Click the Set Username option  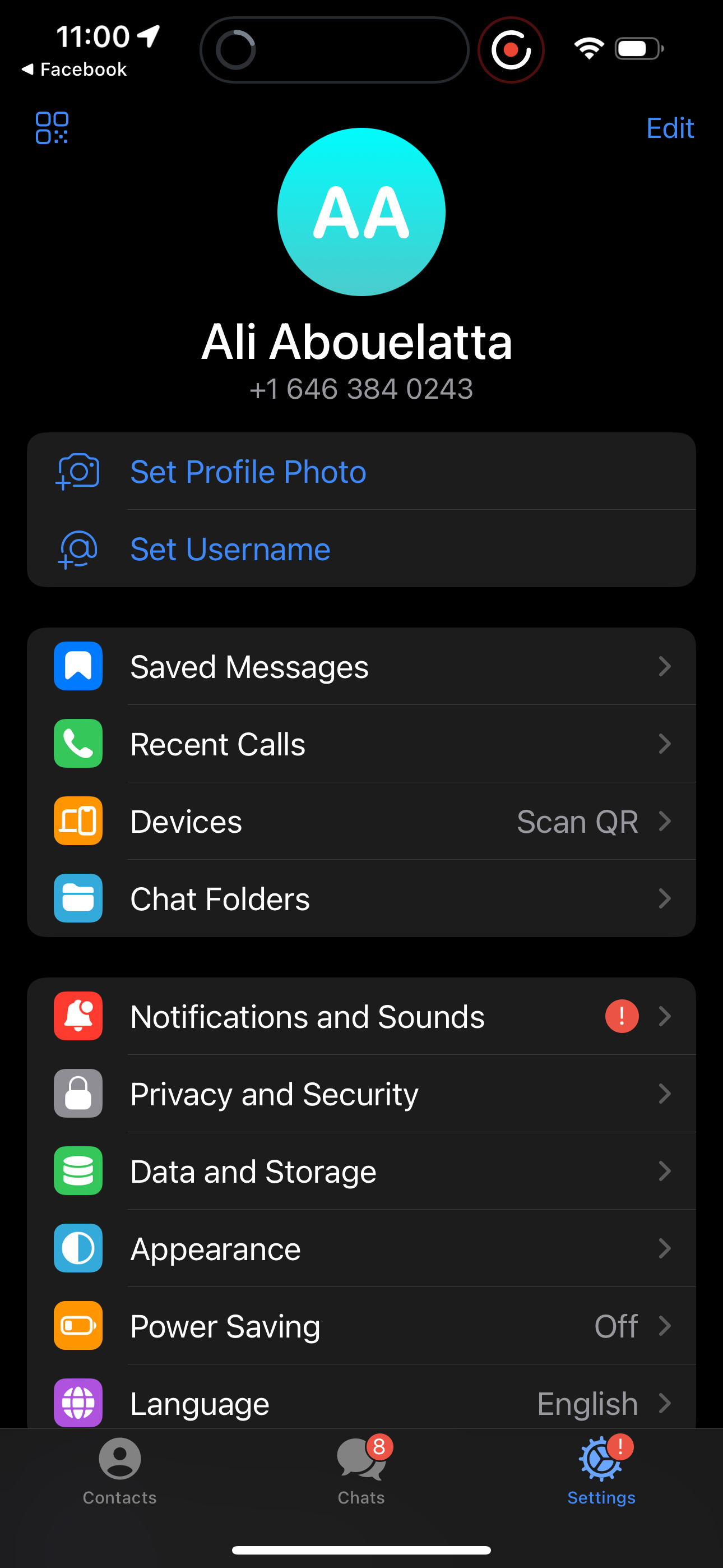[x=230, y=548]
